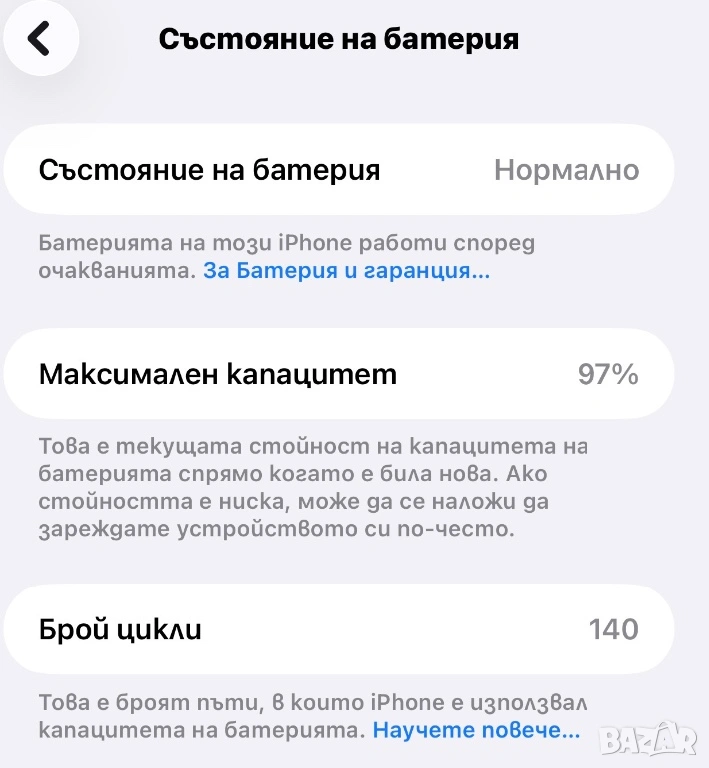Go back from battery health screen

(x=39, y=39)
